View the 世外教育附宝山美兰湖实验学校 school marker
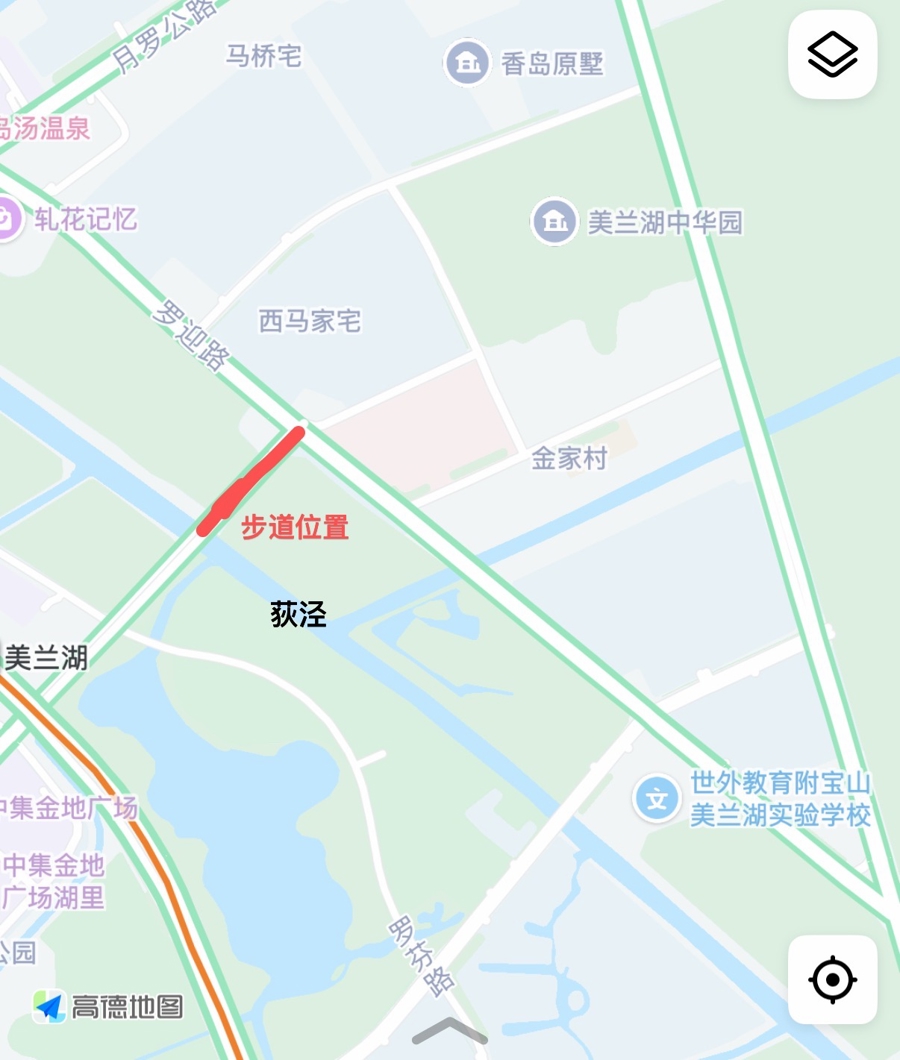Screen dimensions: 900x1060 (657, 799)
